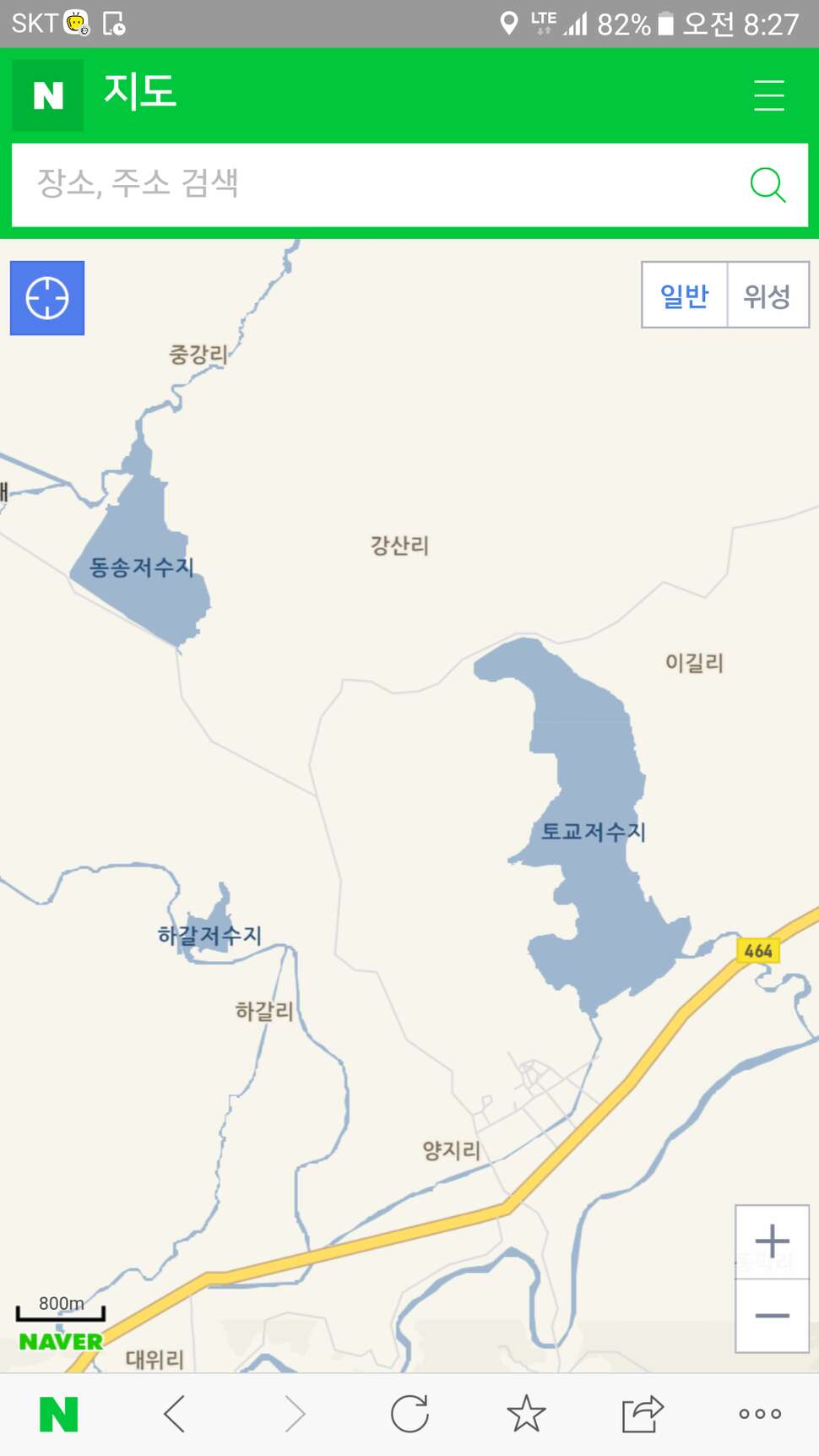Image resolution: width=819 pixels, height=1456 pixels.
Task: Reload the current page
Action: coord(409,1414)
